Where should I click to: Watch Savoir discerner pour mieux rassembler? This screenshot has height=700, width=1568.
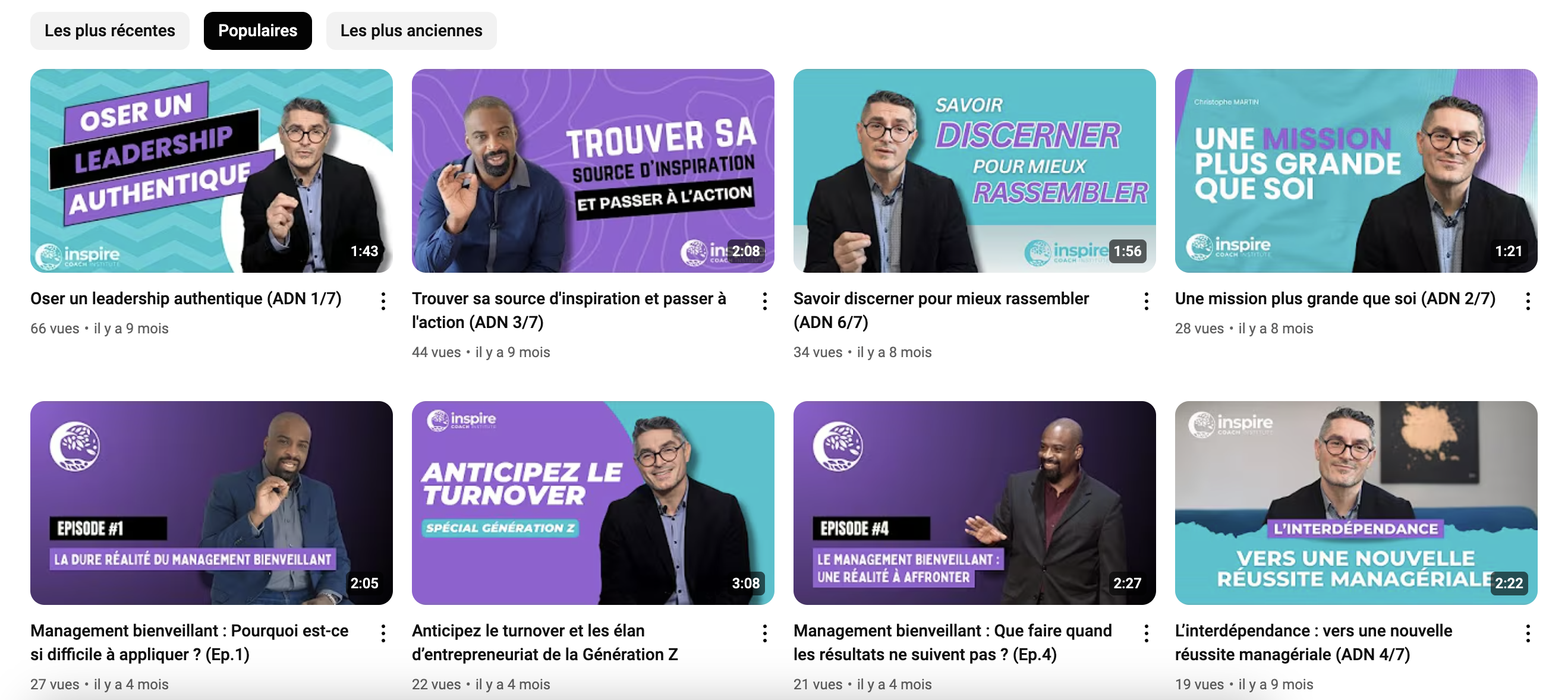(974, 171)
